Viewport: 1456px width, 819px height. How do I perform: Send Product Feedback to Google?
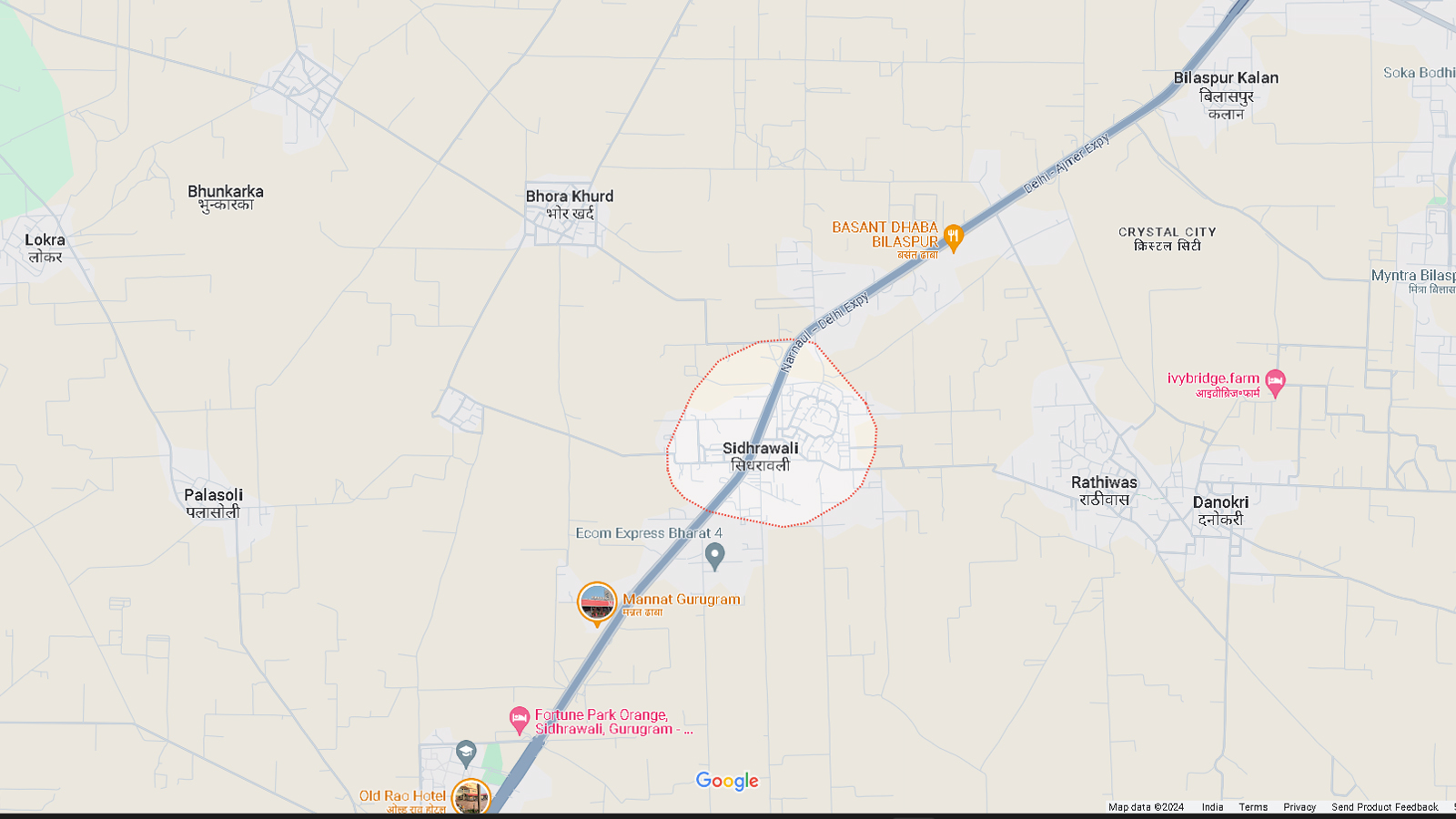pos(1384,807)
